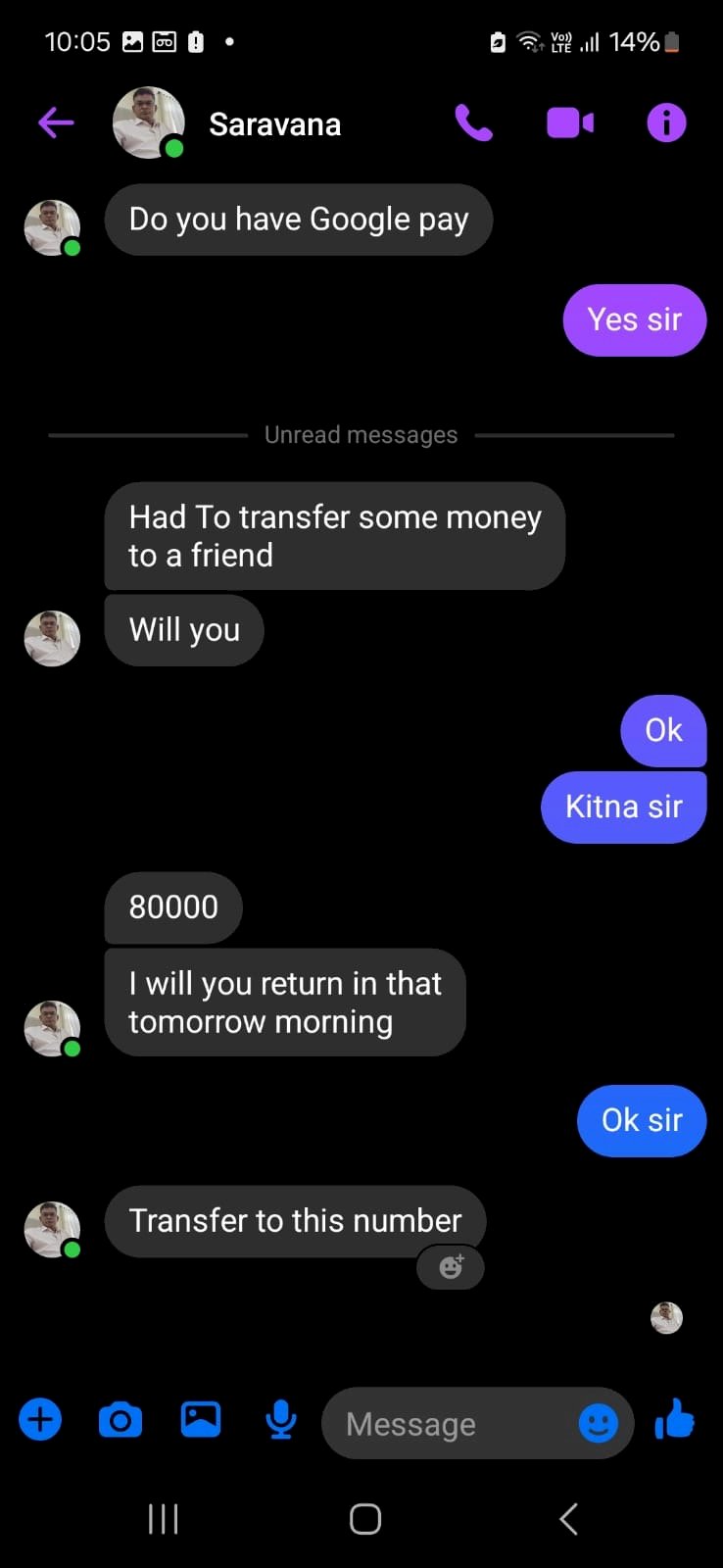Open Saravana's profile from the header
The image size is (723, 1568).
tap(274, 124)
